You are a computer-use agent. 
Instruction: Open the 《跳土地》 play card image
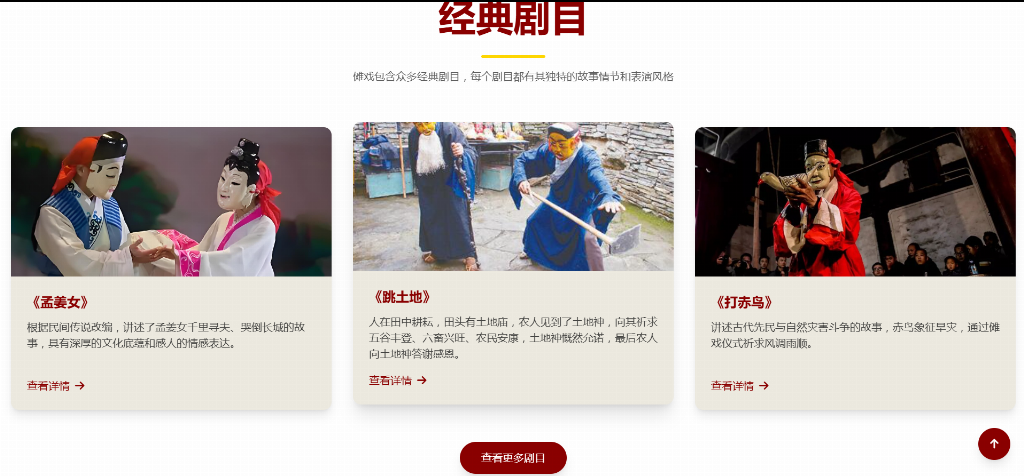tap(513, 197)
